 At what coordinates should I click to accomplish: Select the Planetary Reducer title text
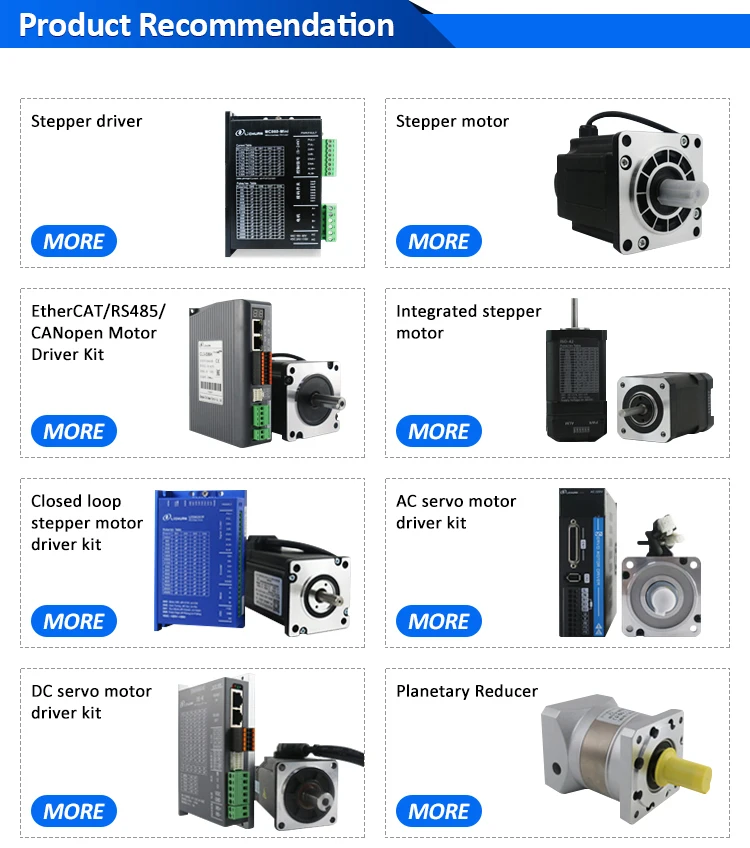(x=467, y=691)
